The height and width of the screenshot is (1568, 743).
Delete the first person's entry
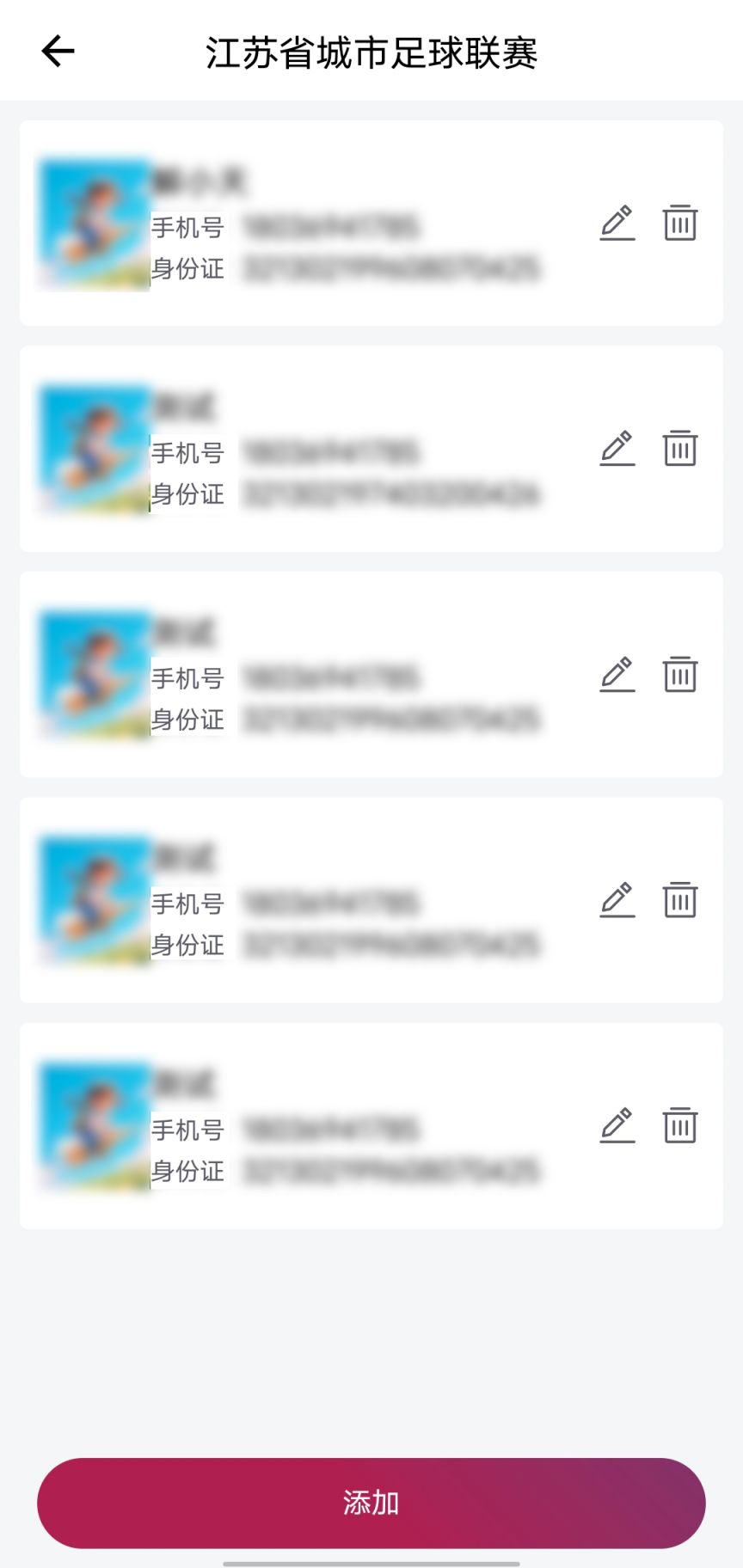coord(679,223)
